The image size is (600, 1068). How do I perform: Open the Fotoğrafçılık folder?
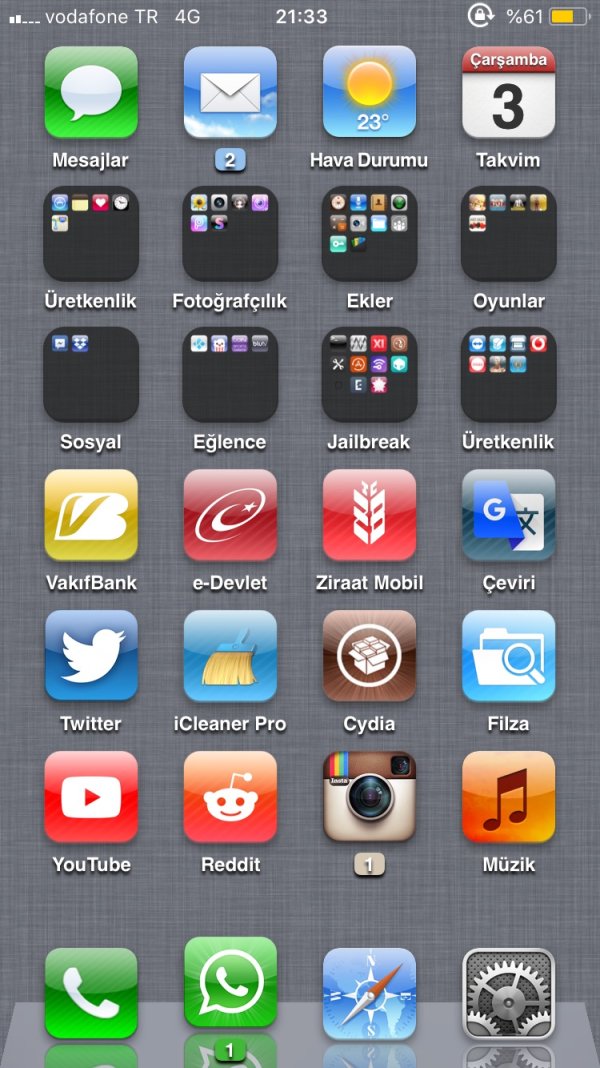coord(230,233)
